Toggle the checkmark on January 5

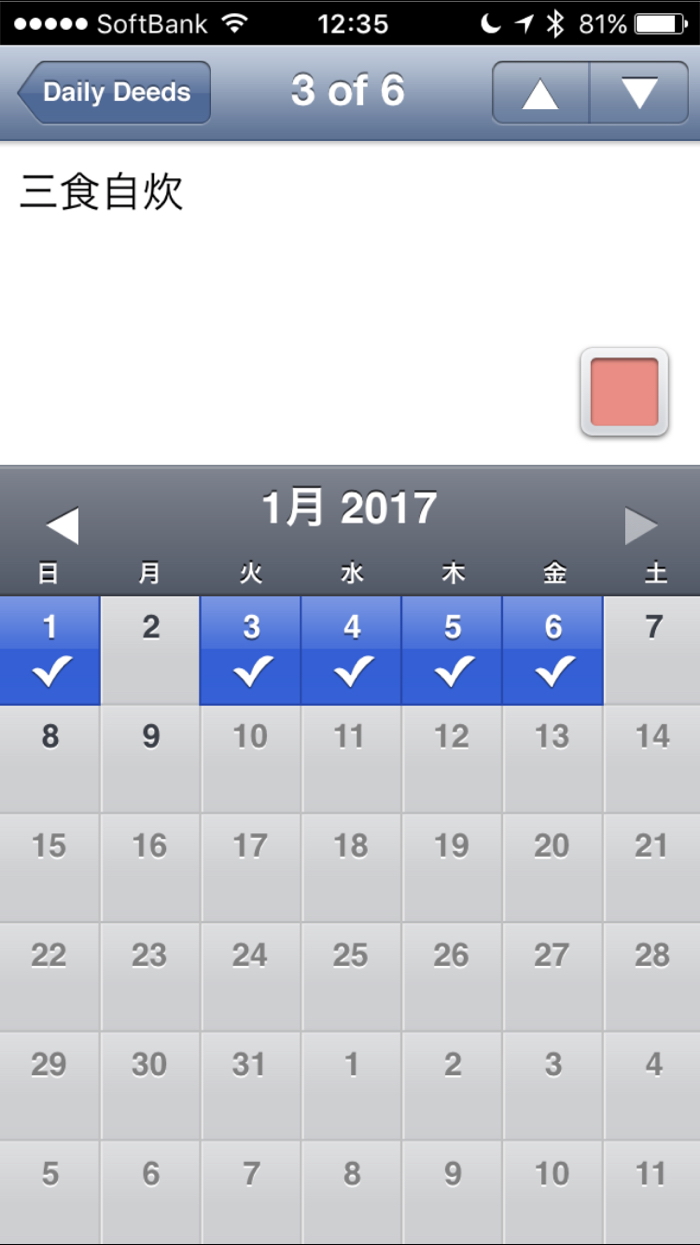tap(453, 651)
